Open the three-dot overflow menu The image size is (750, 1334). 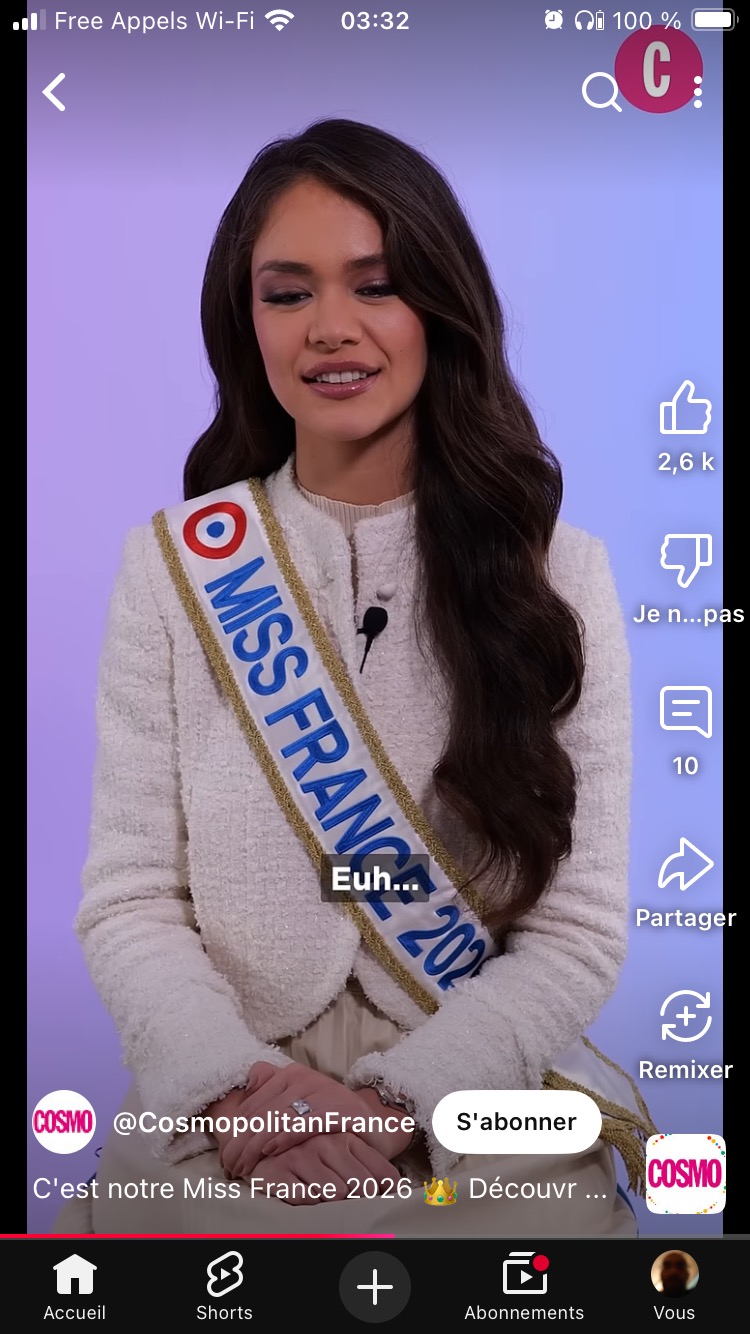coord(698,93)
